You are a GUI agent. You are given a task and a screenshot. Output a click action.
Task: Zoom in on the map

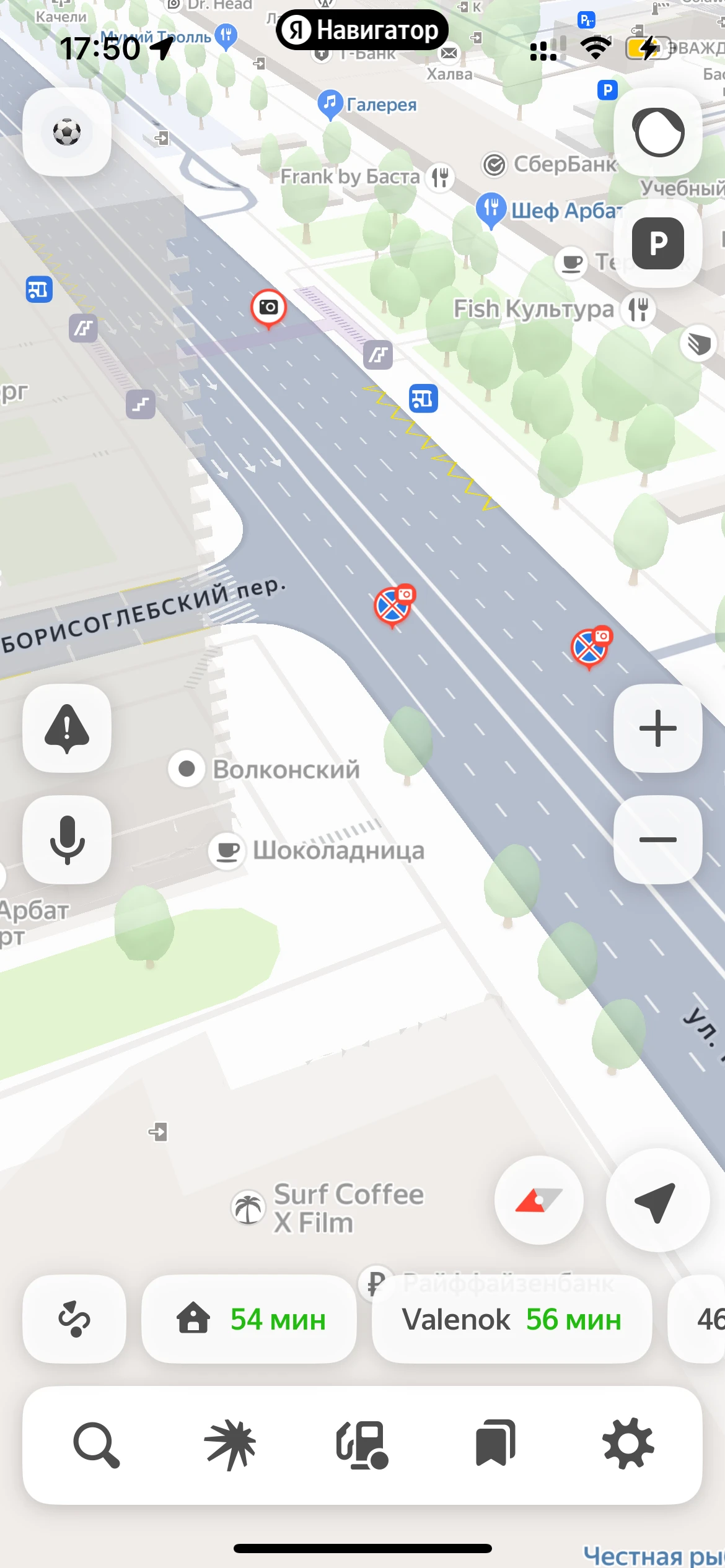click(658, 728)
